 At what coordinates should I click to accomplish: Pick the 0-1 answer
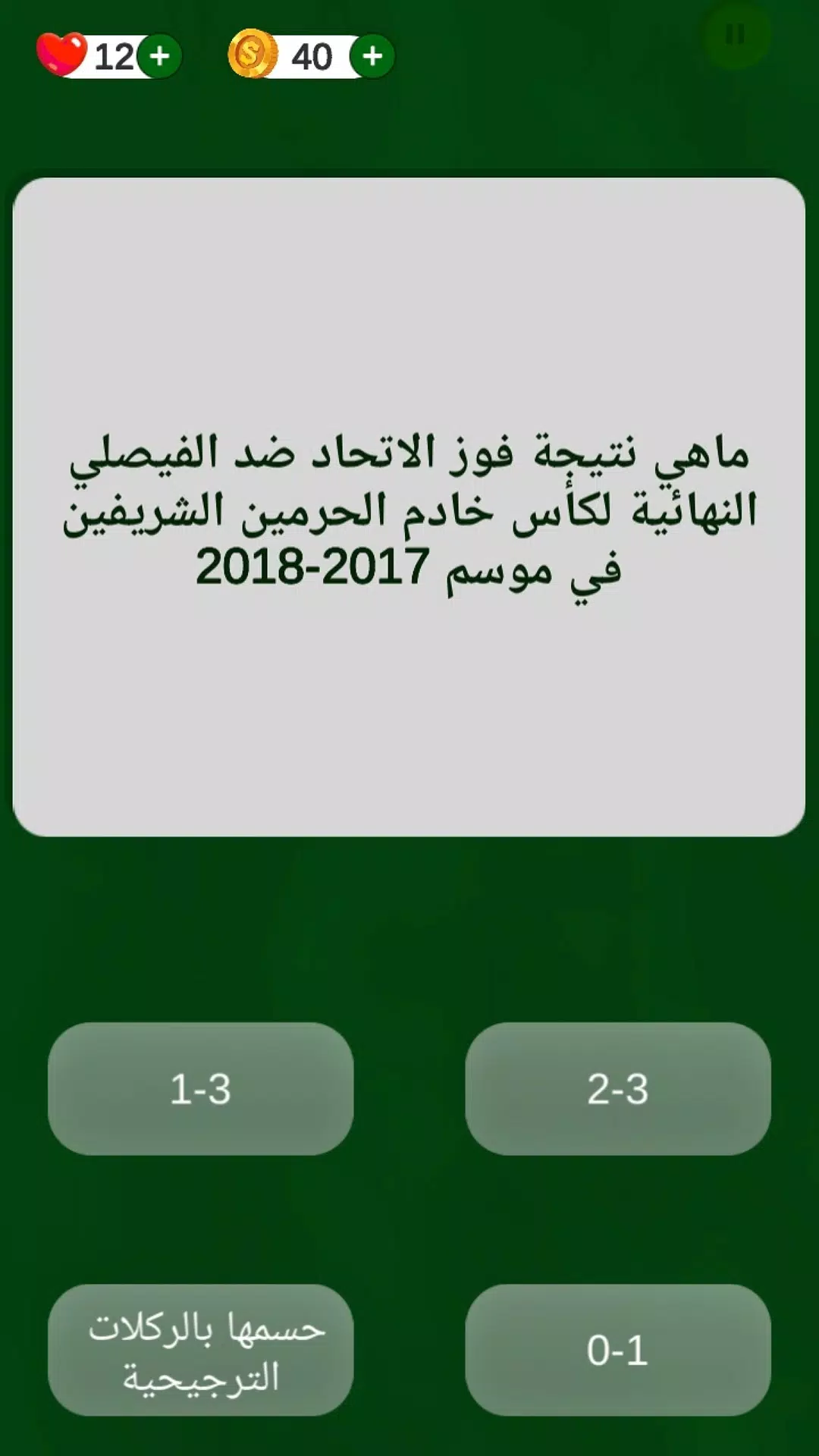(617, 1351)
